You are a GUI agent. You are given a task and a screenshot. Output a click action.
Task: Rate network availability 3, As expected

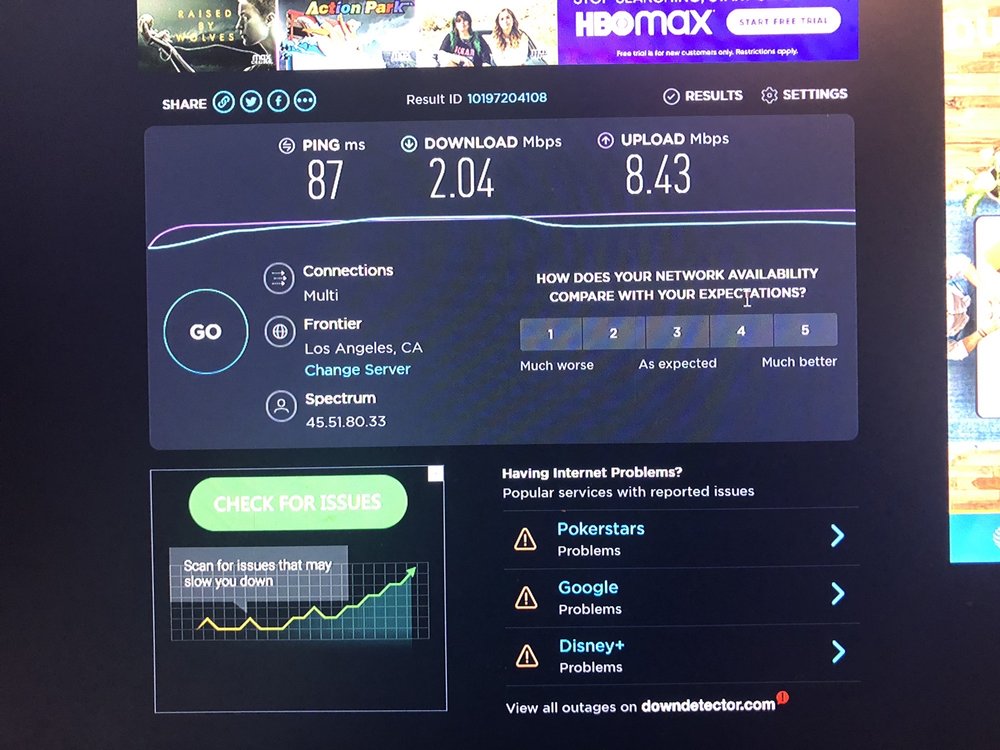[677, 332]
